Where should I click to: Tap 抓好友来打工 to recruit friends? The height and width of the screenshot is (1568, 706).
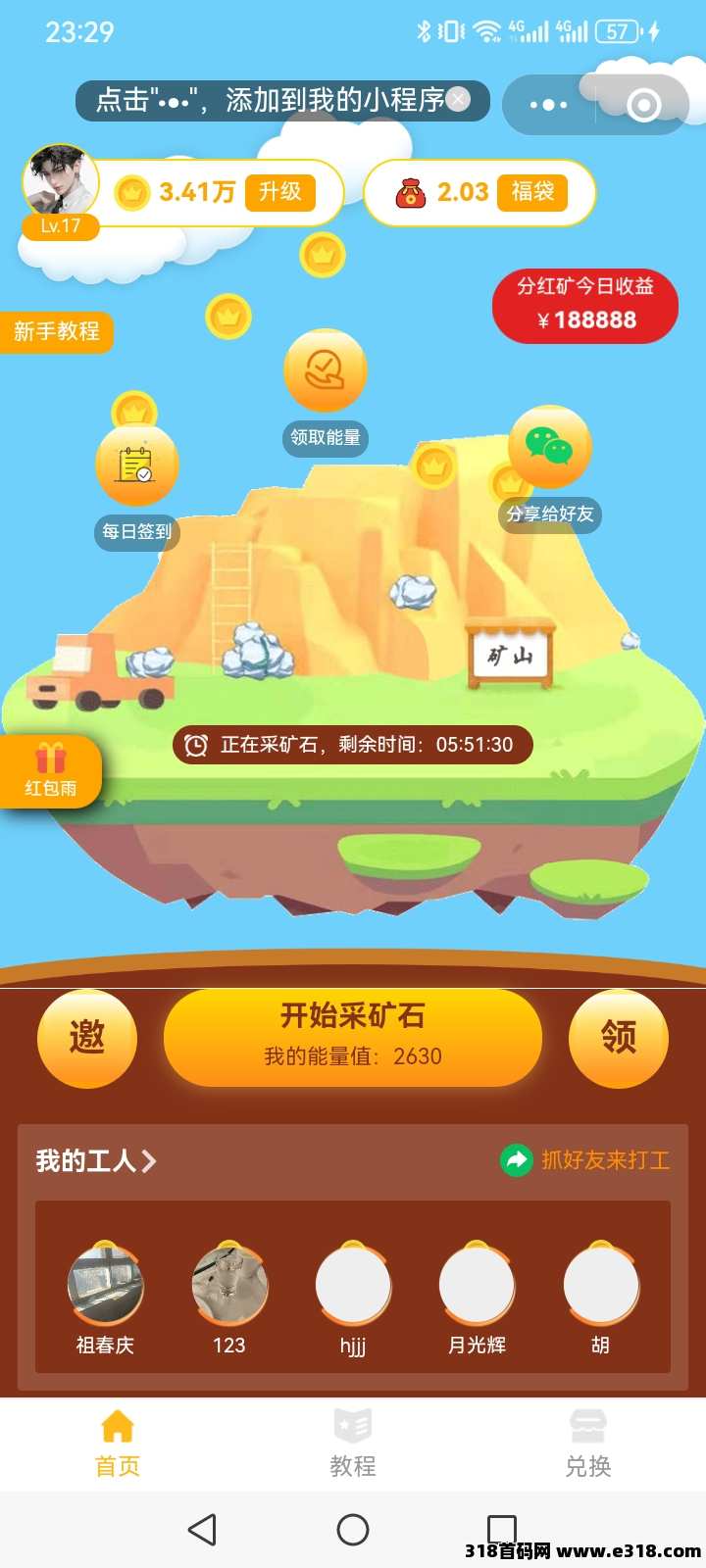[586, 1160]
